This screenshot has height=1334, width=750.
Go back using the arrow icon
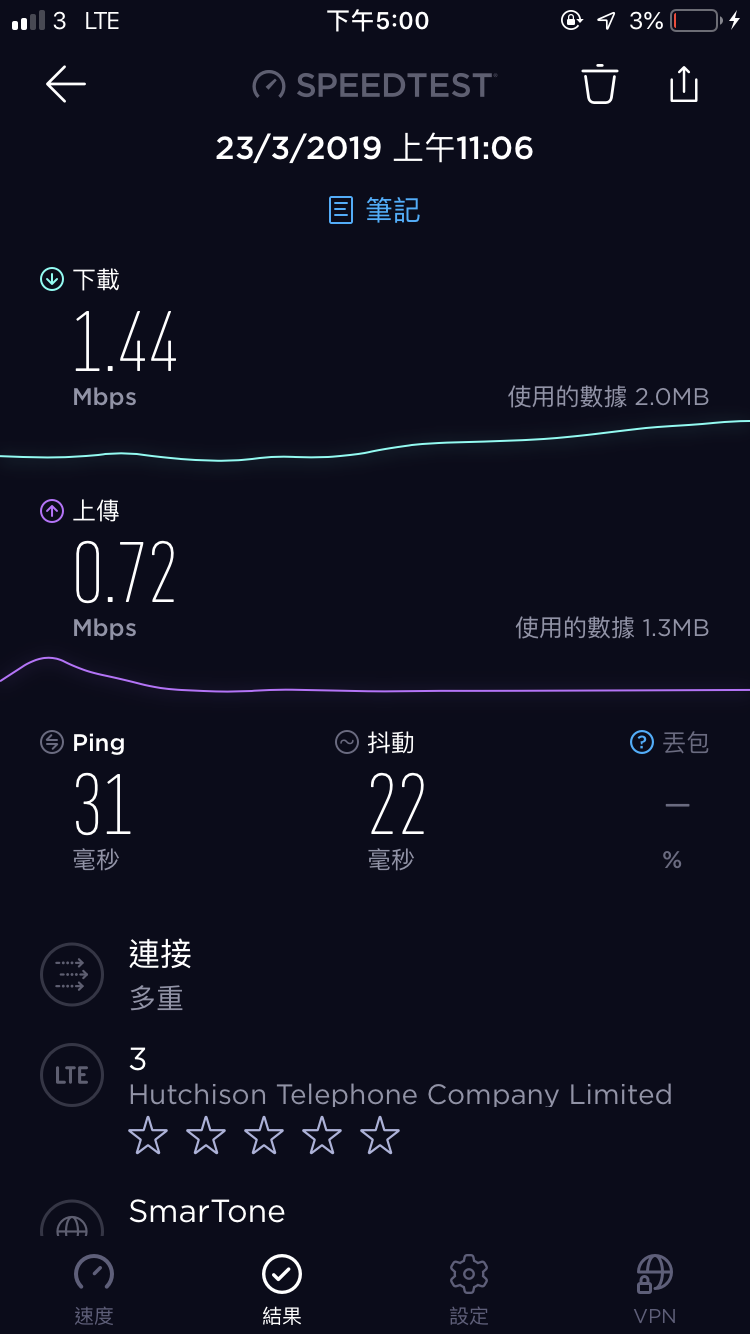(66, 85)
